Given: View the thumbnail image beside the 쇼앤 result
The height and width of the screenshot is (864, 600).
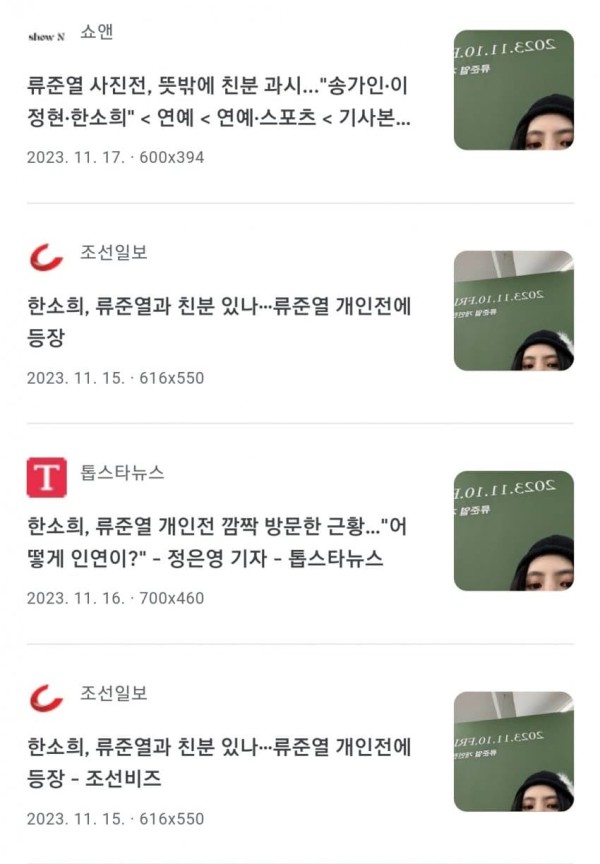Looking at the screenshot, I should click(513, 90).
